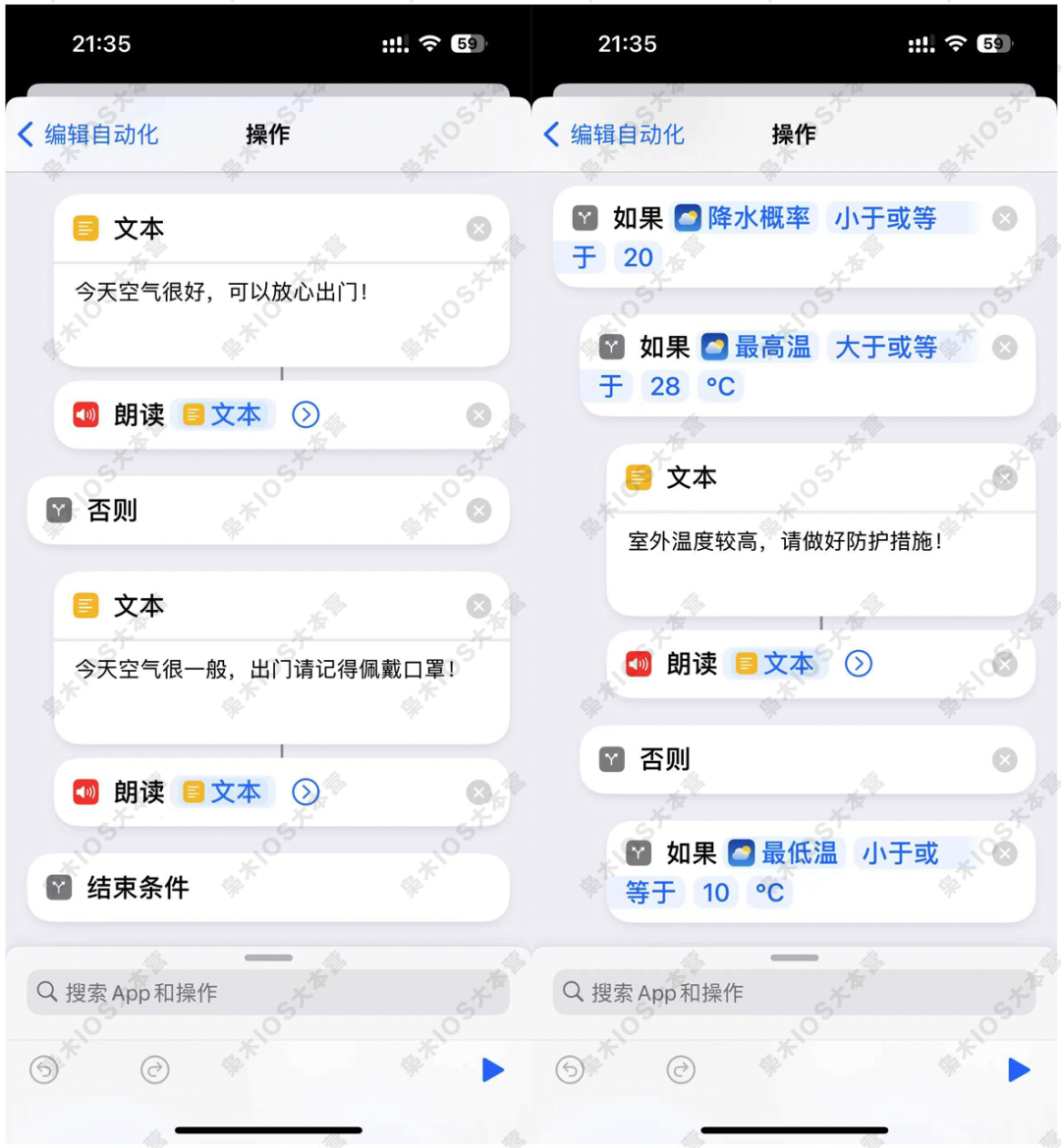
Task: Click the redo arrow at the bottom
Action: (155, 1070)
